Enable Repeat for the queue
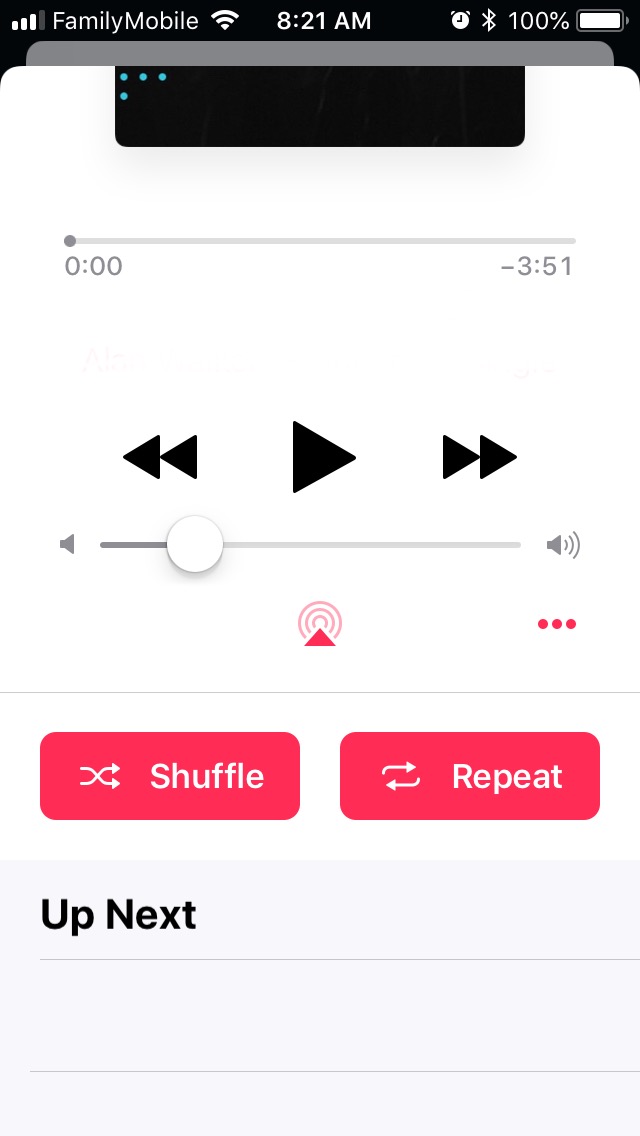This screenshot has width=640, height=1136. [470, 776]
